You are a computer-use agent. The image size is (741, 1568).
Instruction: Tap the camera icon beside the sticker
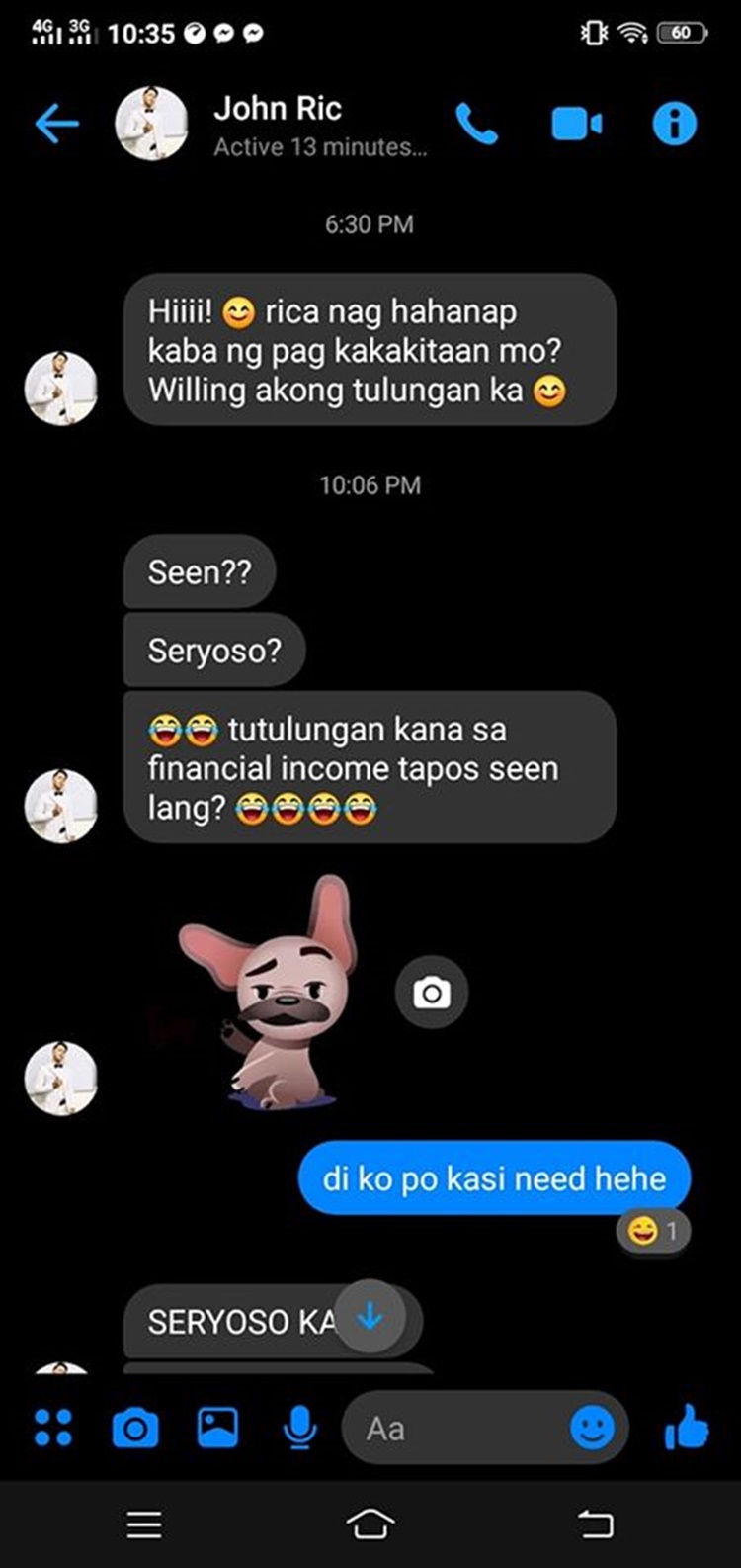pyautogui.click(x=432, y=992)
